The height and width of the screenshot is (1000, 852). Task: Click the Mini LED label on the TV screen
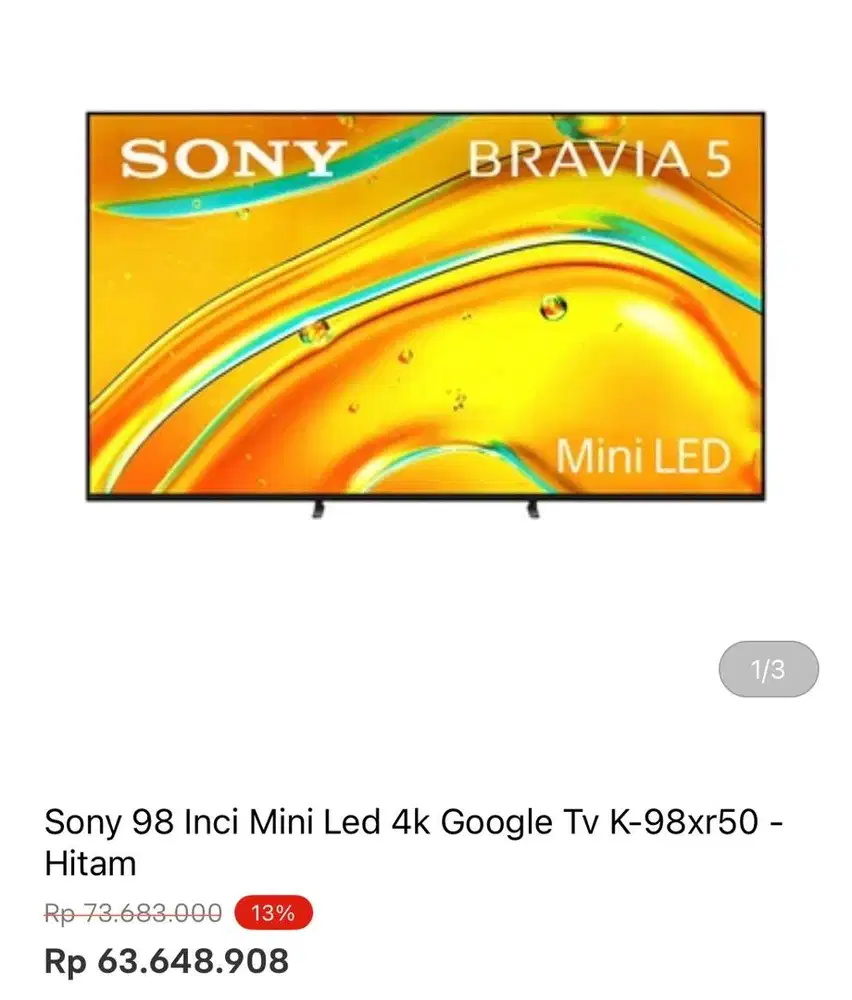[x=646, y=457]
